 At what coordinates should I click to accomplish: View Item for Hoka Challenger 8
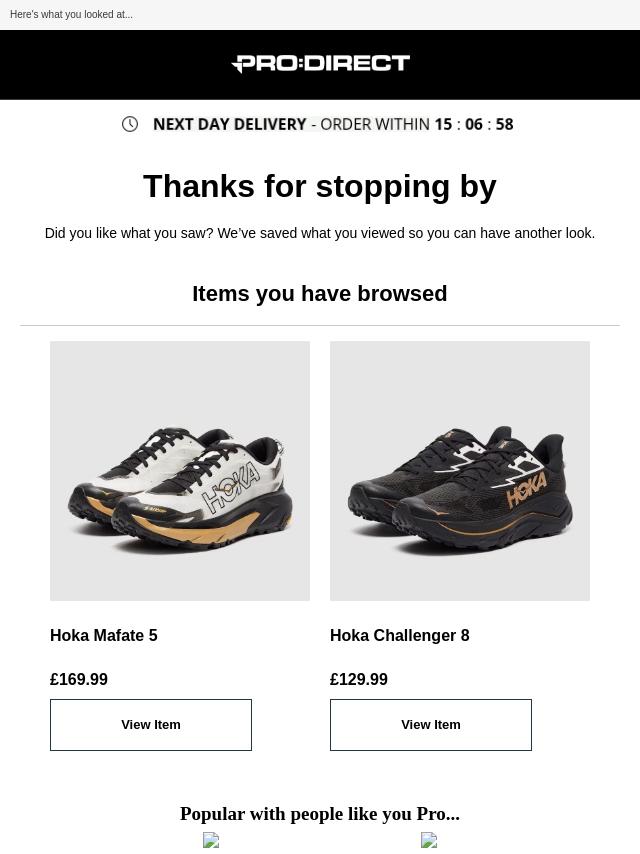(x=431, y=725)
